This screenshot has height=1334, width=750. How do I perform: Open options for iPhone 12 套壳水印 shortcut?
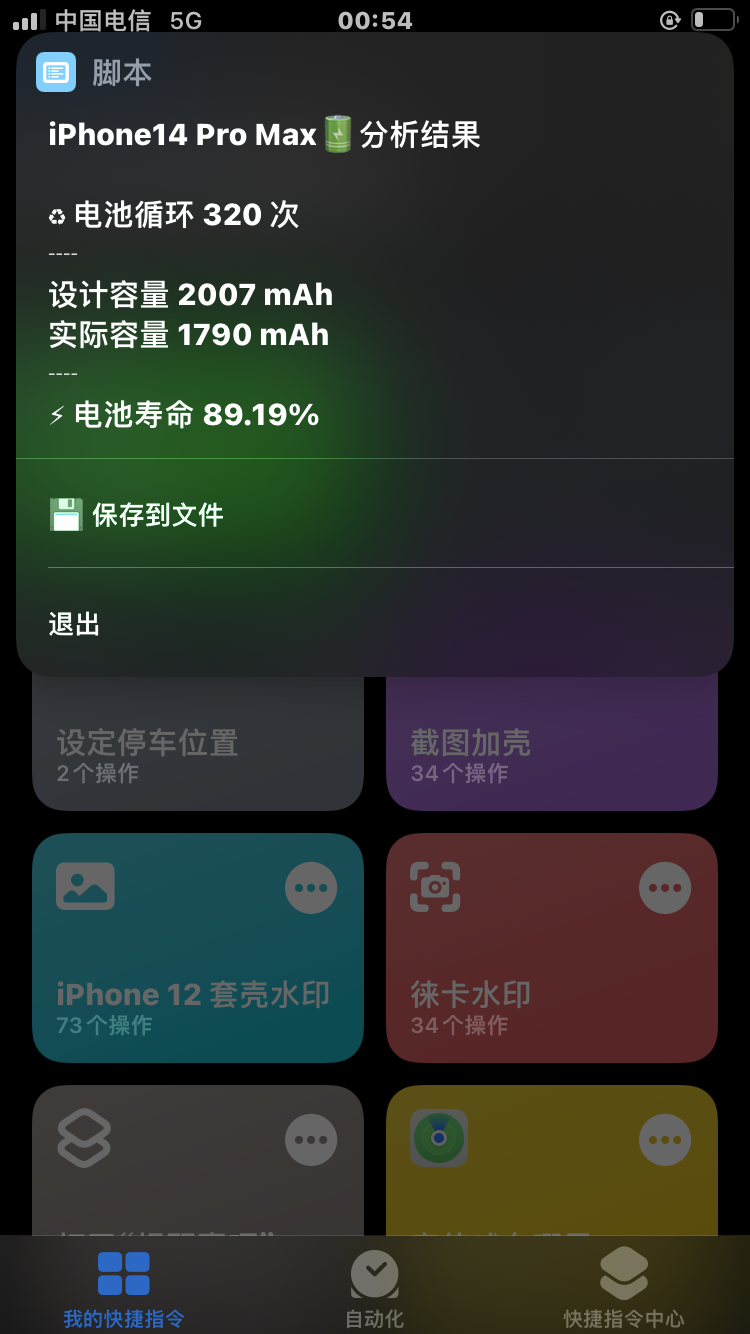point(311,887)
